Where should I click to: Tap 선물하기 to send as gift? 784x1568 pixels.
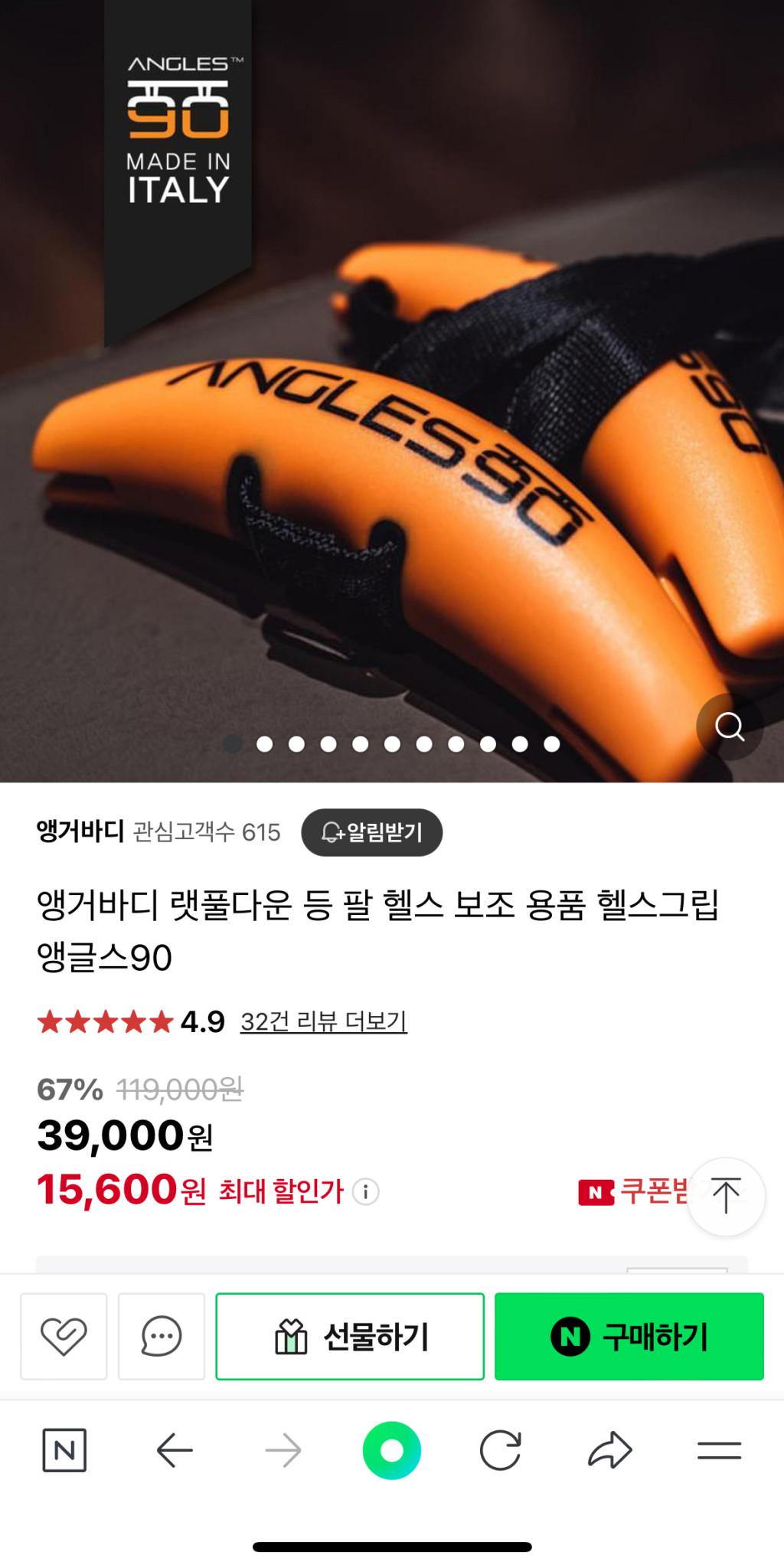(350, 1336)
